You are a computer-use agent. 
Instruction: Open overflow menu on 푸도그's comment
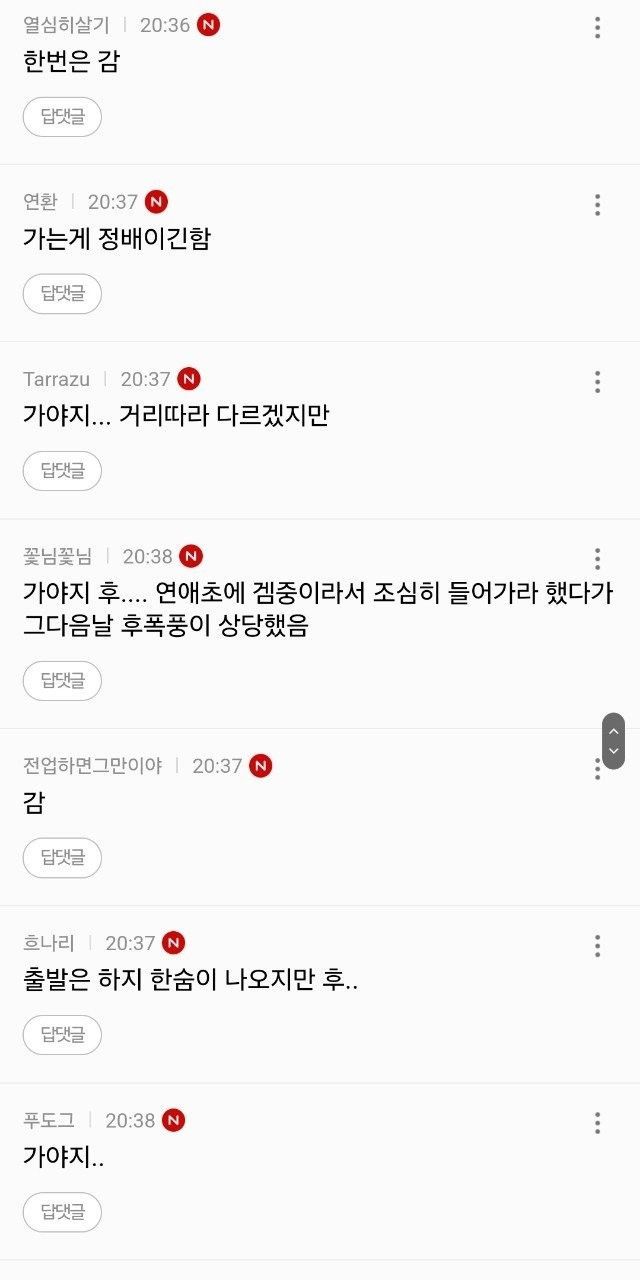tap(597, 1123)
